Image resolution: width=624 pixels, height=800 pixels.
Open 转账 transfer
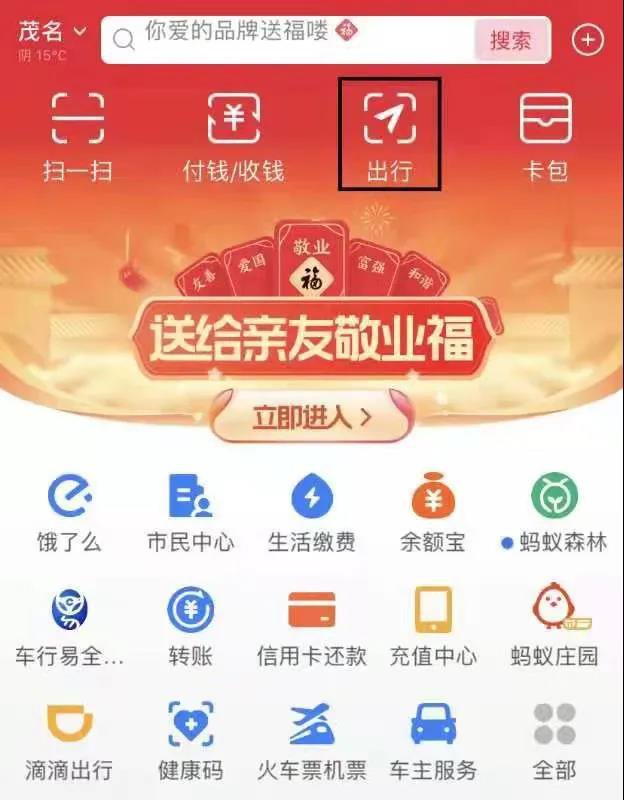pos(190,626)
